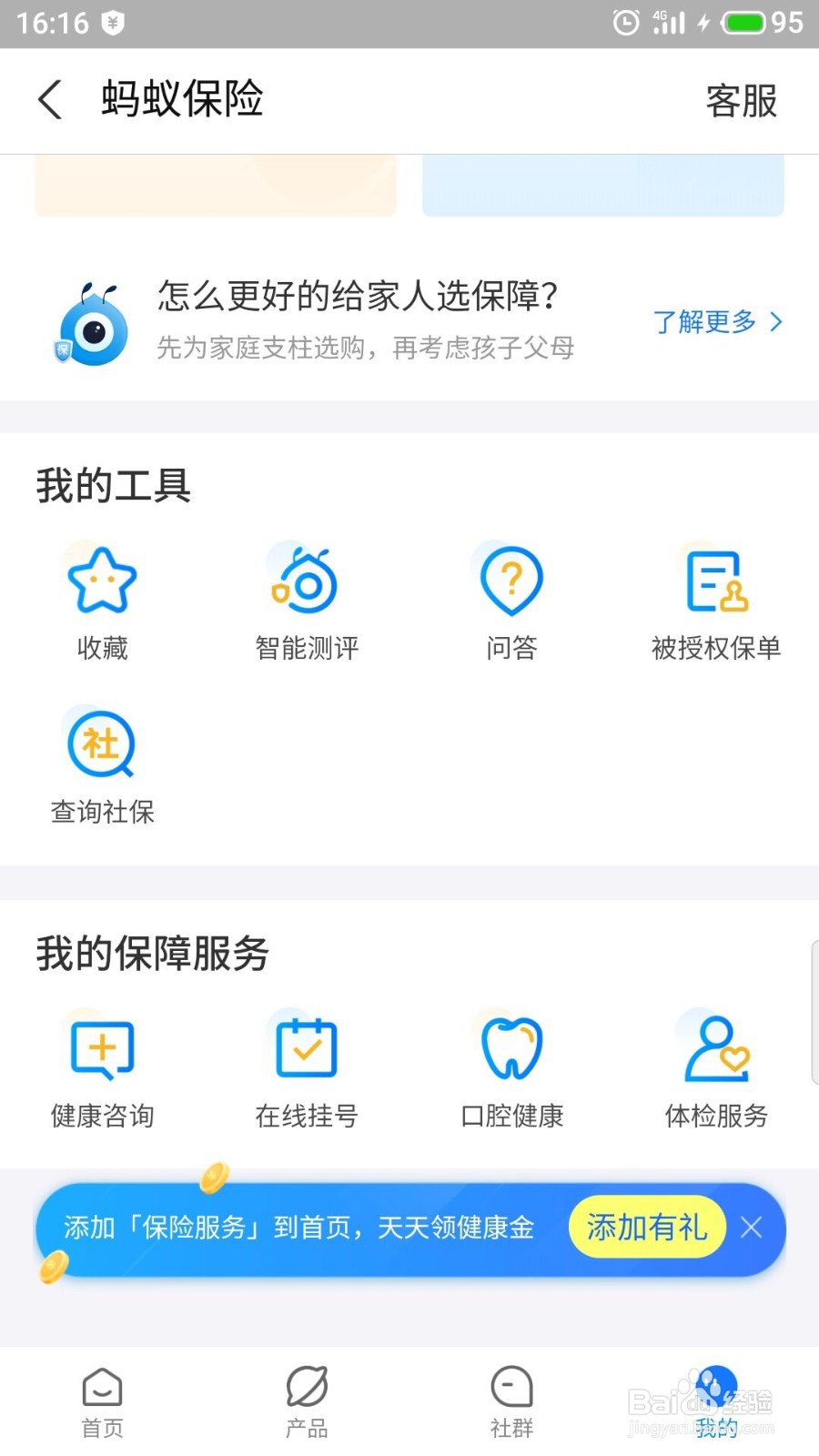Tap 添加有礼 button
Viewport: 819px width, 1456px height.
point(647,1228)
